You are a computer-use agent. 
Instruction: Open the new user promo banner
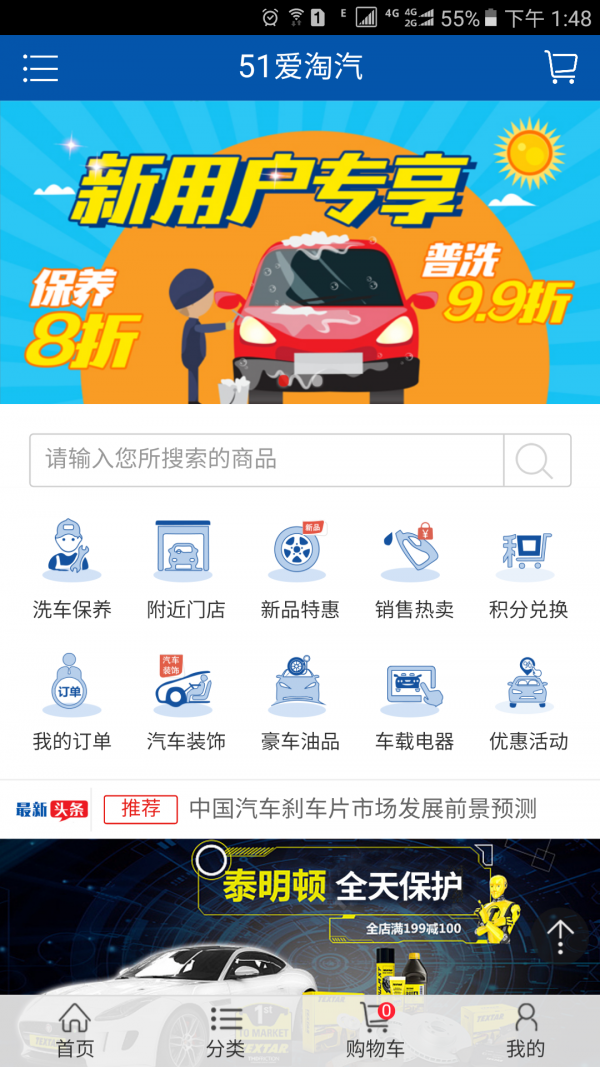[x=300, y=252]
